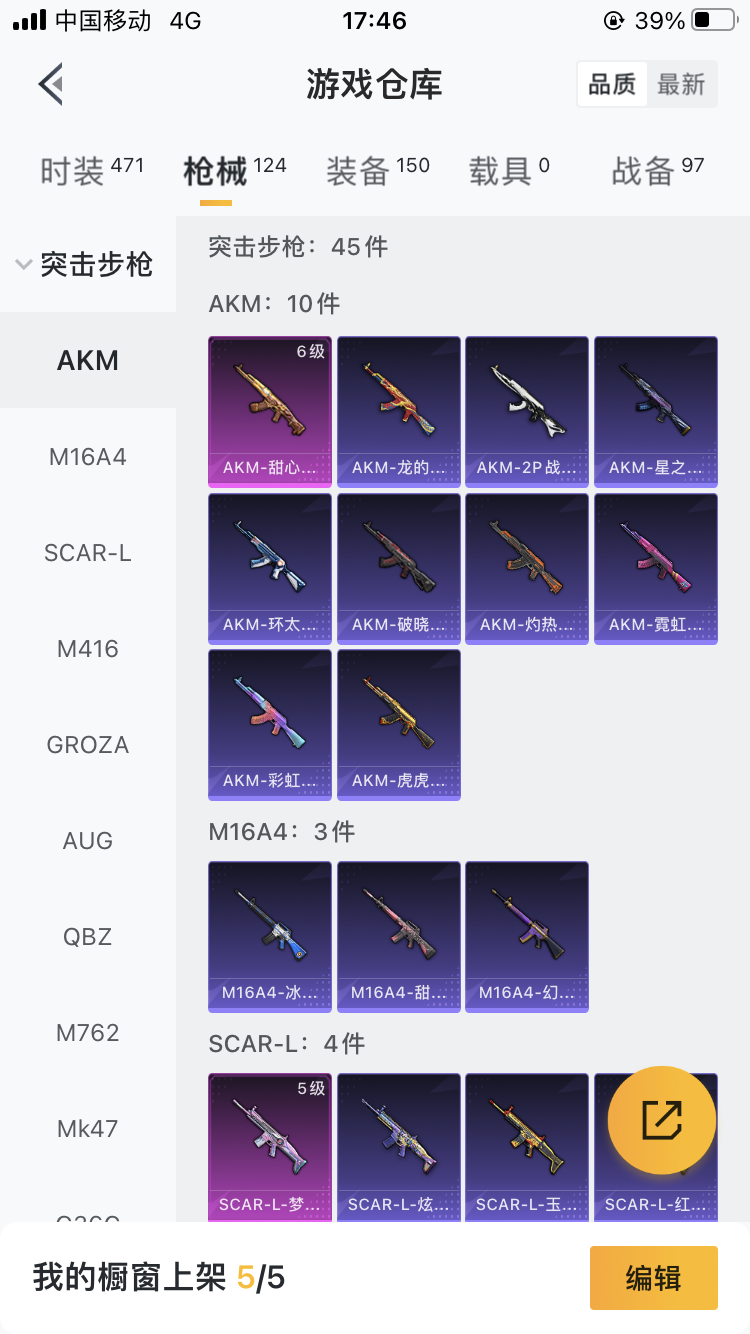
Task: Select M16A4 in the sidebar
Action: point(88,457)
